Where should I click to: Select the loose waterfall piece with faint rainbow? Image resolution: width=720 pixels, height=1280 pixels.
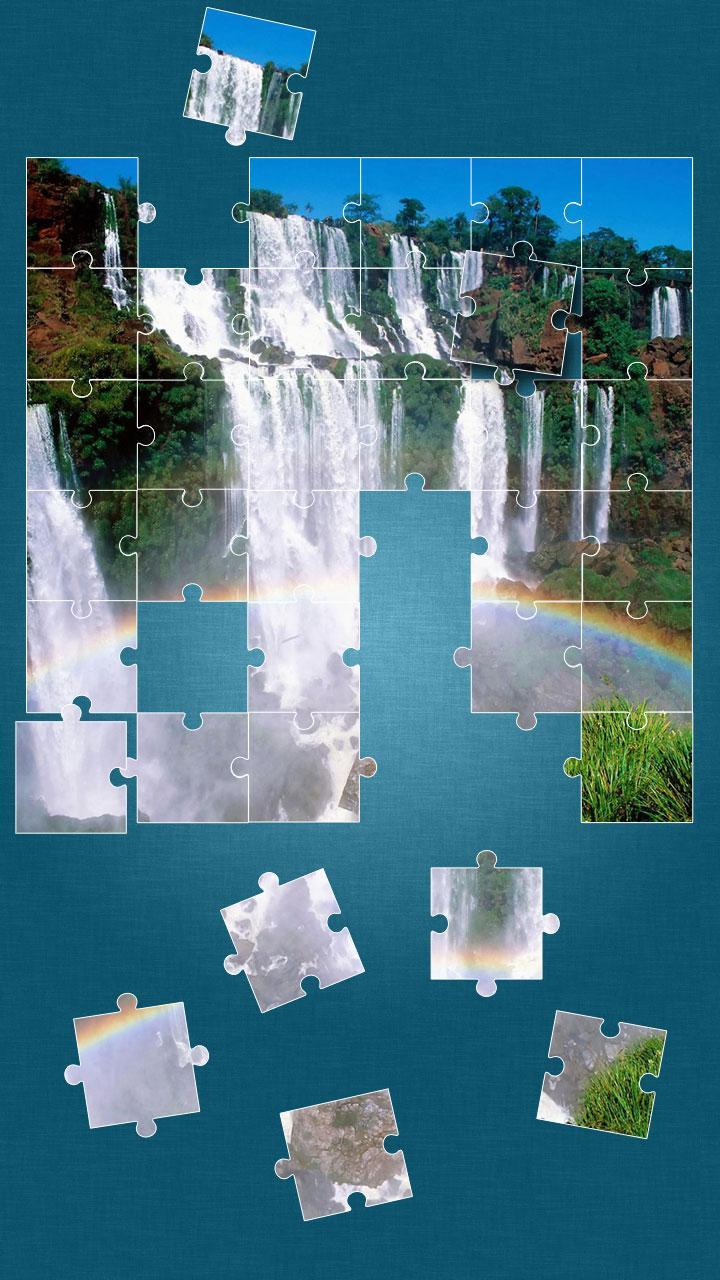click(487, 922)
